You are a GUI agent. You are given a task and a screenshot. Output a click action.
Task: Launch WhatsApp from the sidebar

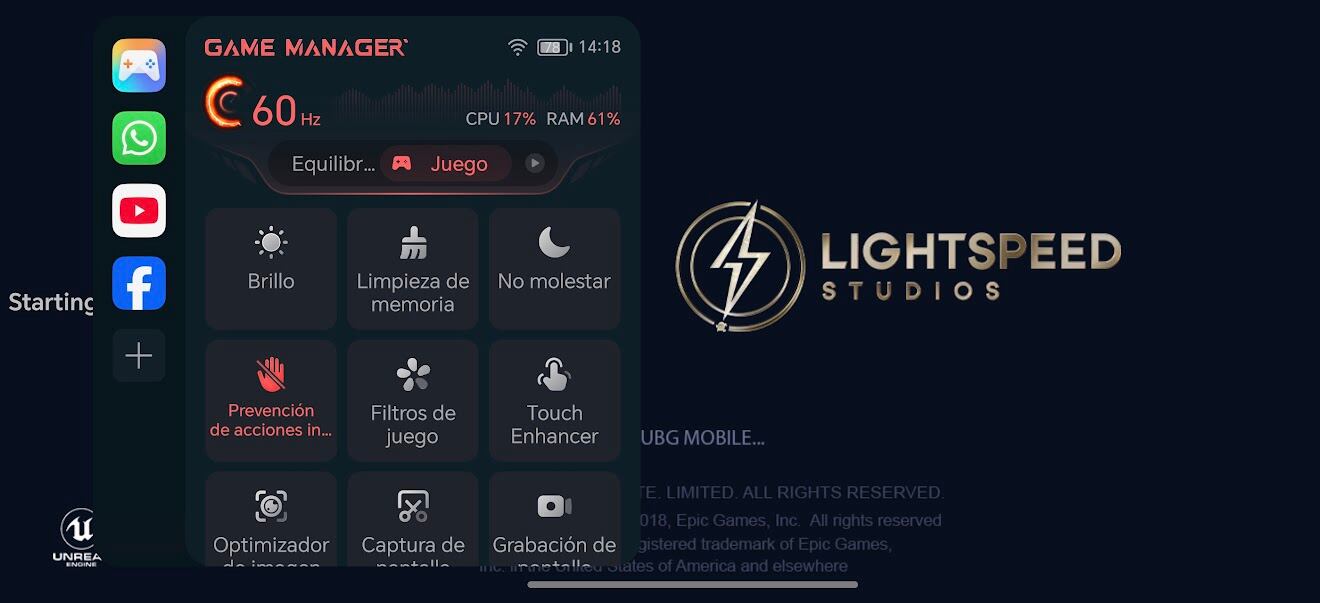(x=139, y=138)
